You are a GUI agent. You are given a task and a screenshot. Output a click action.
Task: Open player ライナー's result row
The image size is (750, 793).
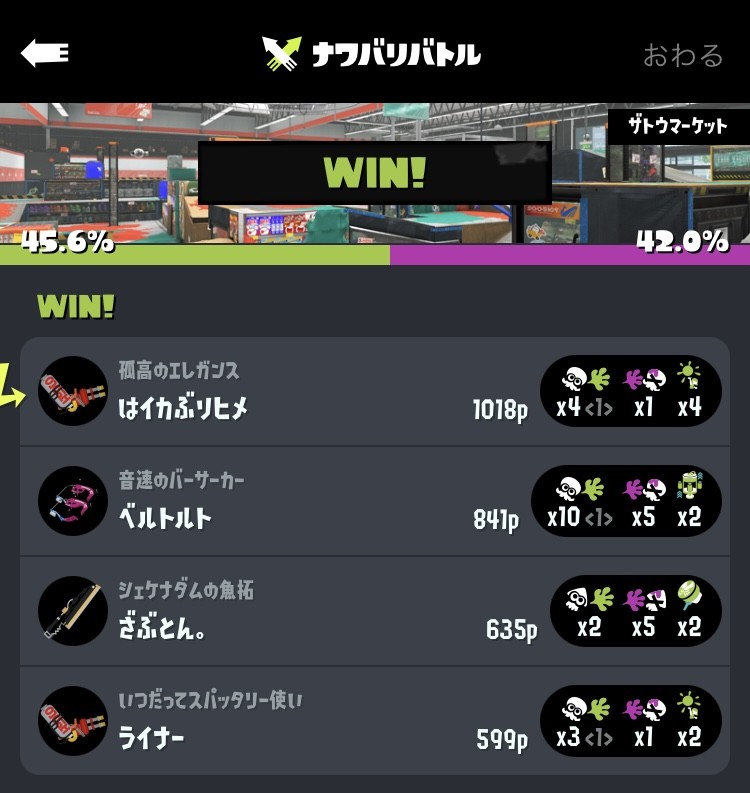(375, 721)
